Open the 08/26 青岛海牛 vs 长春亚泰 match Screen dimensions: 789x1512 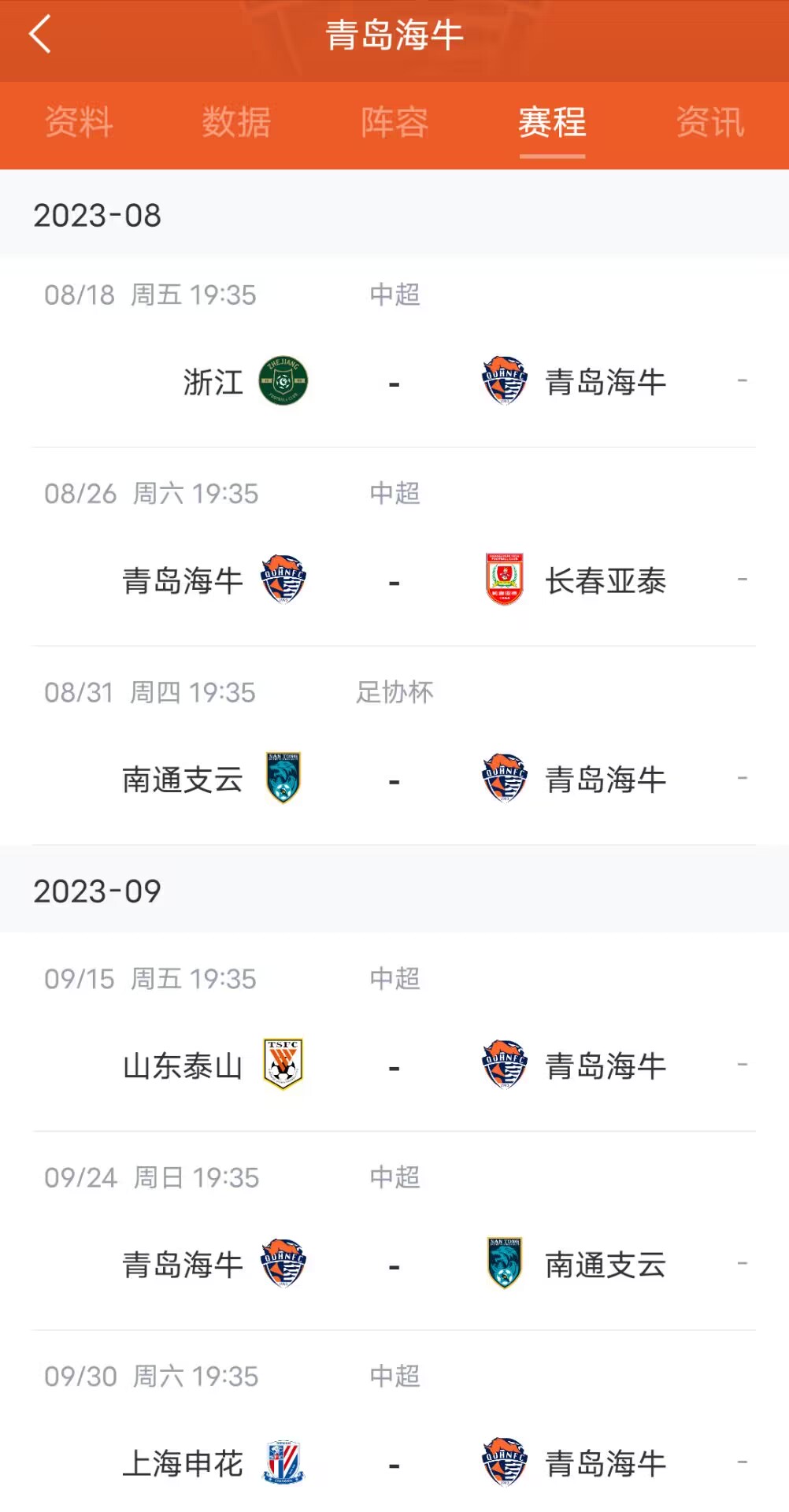tap(394, 547)
